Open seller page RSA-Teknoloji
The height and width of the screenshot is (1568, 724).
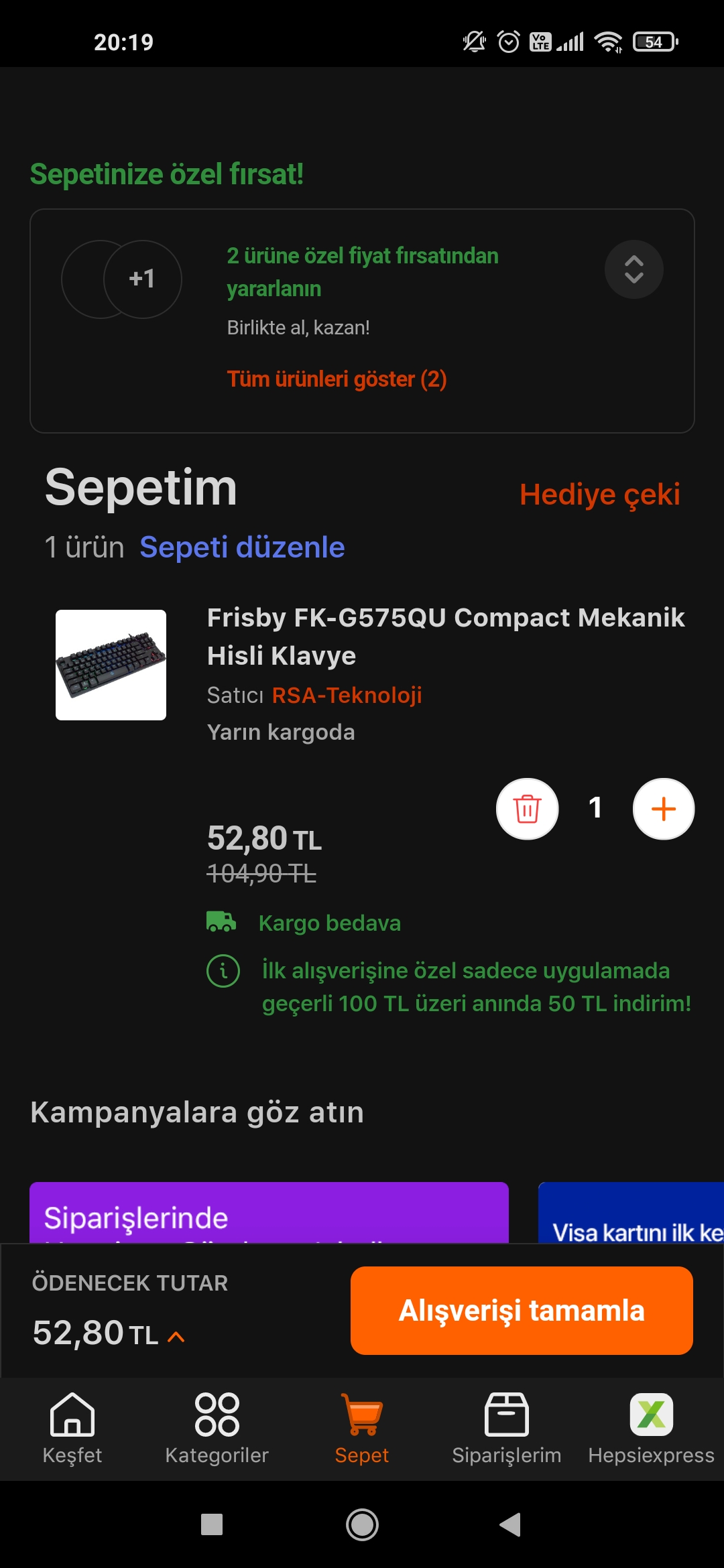pyautogui.click(x=347, y=695)
